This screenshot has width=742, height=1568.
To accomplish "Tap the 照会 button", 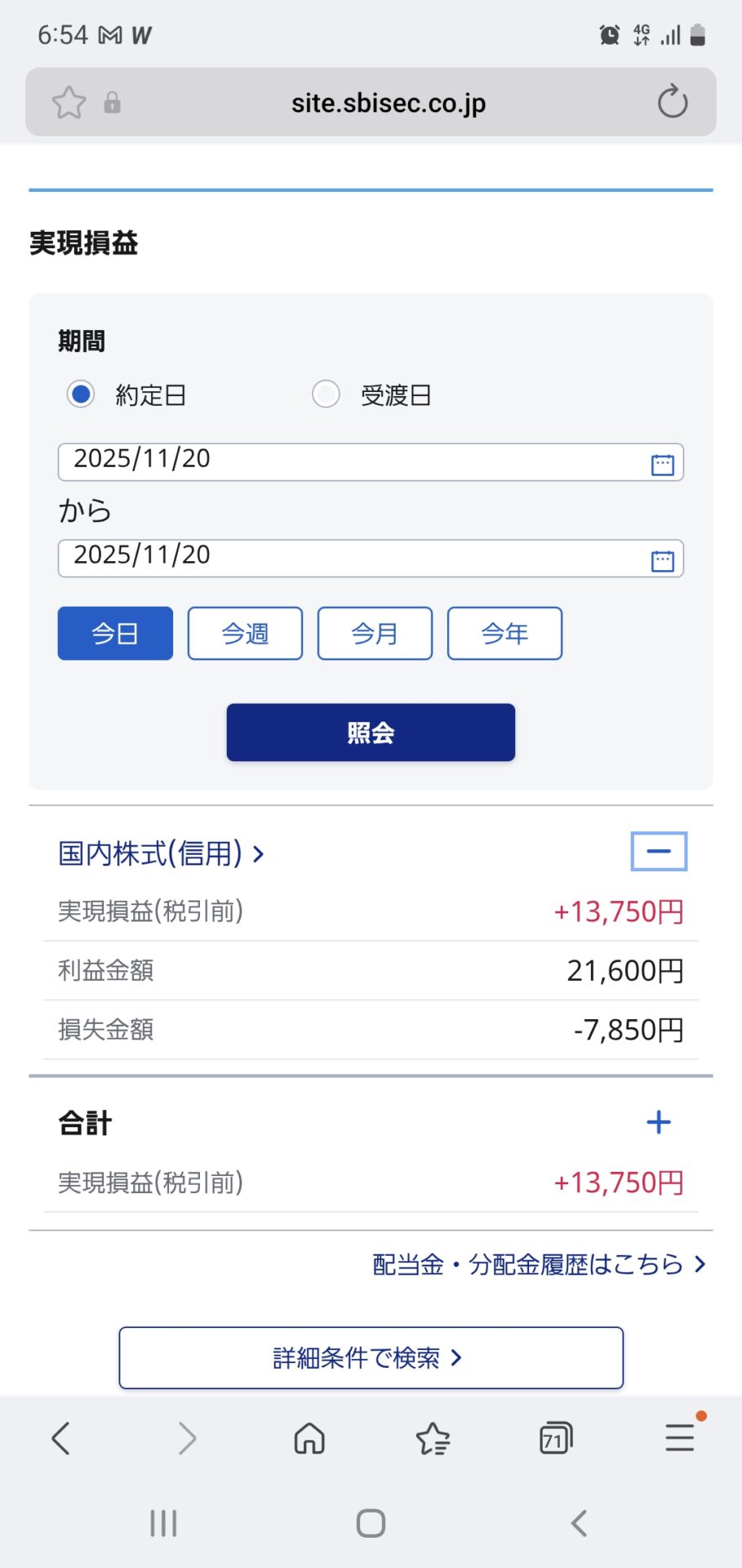I will click(371, 733).
